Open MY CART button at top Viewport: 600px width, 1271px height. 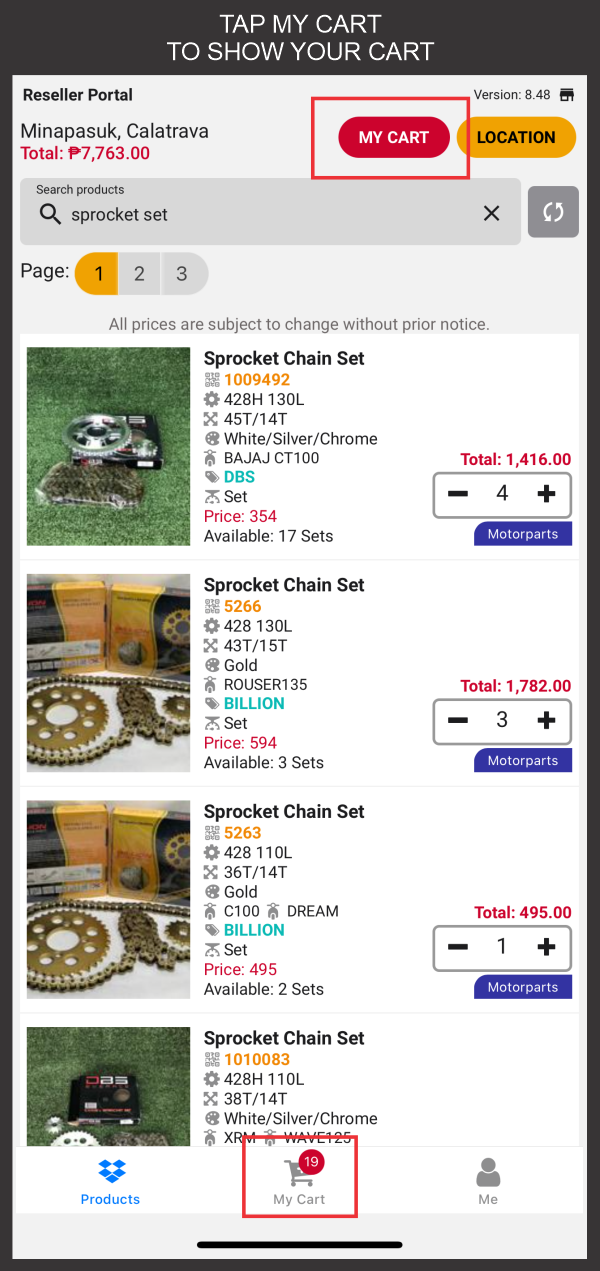tap(394, 137)
